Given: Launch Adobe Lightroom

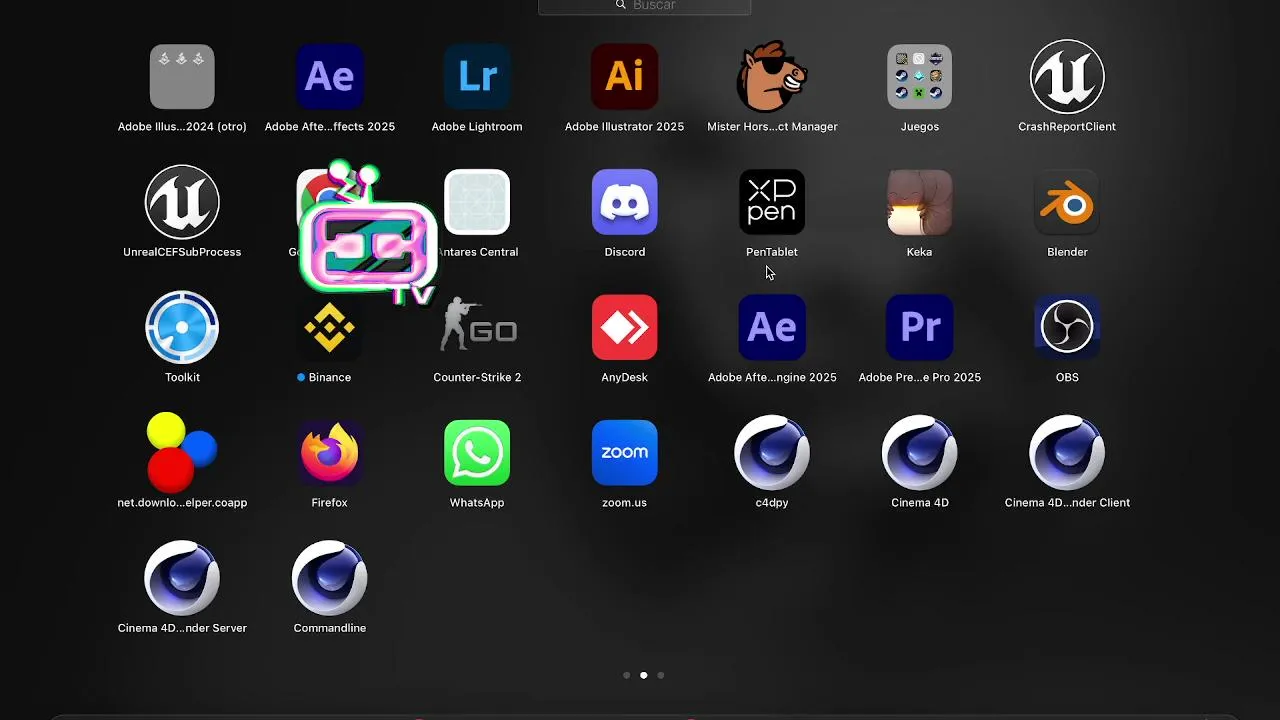Looking at the screenshot, I should (477, 78).
